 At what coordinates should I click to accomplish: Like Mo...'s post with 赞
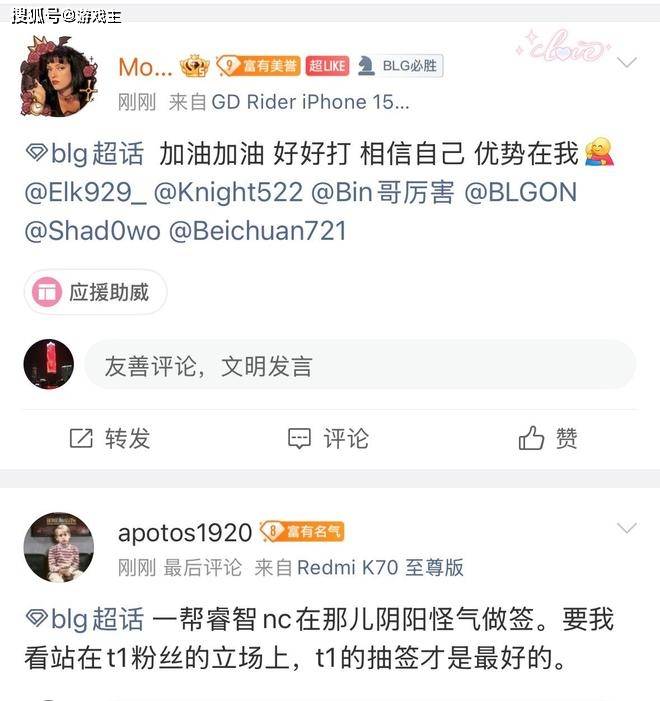click(x=548, y=438)
